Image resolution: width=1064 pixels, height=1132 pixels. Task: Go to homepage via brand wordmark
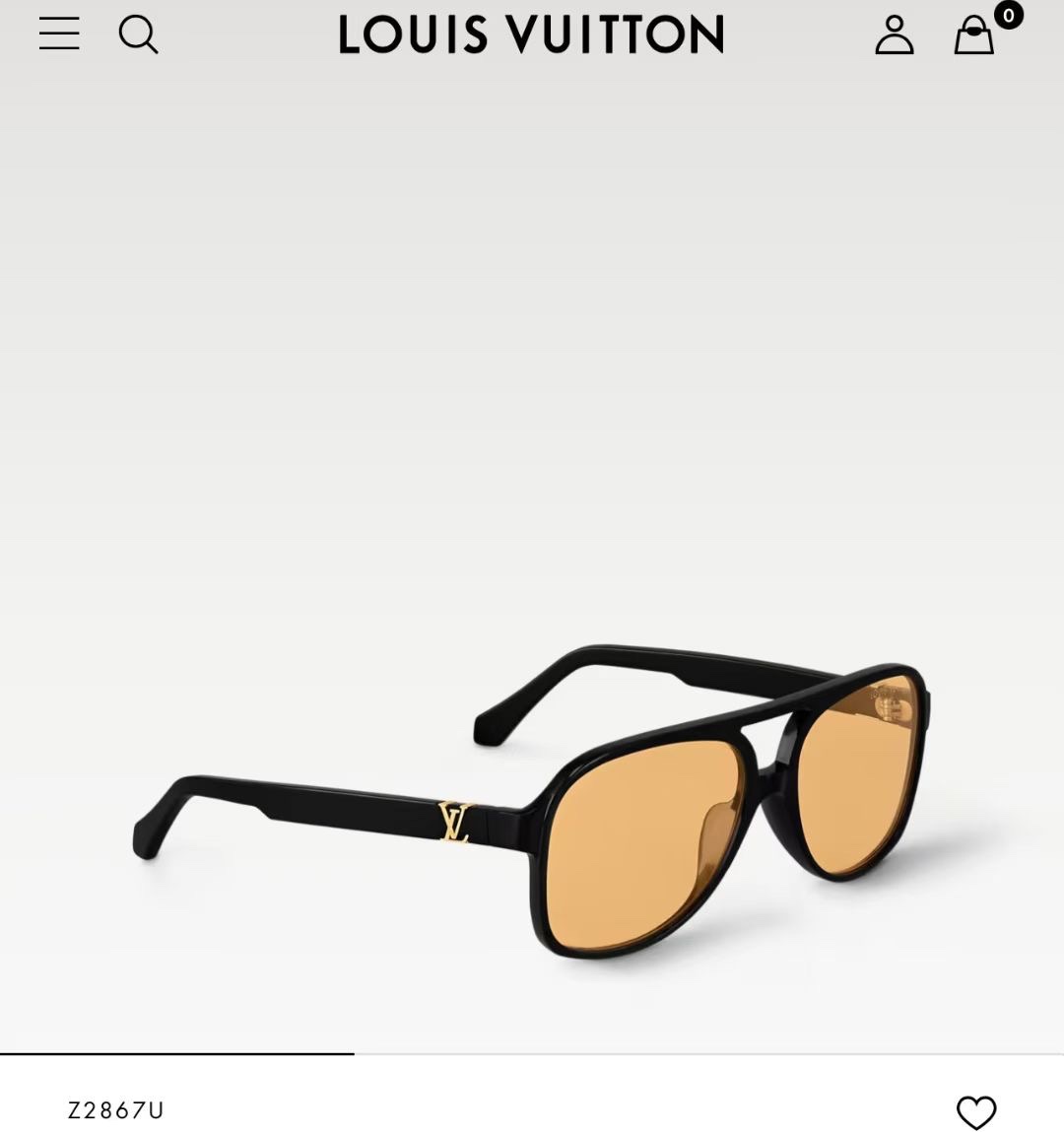point(532,34)
